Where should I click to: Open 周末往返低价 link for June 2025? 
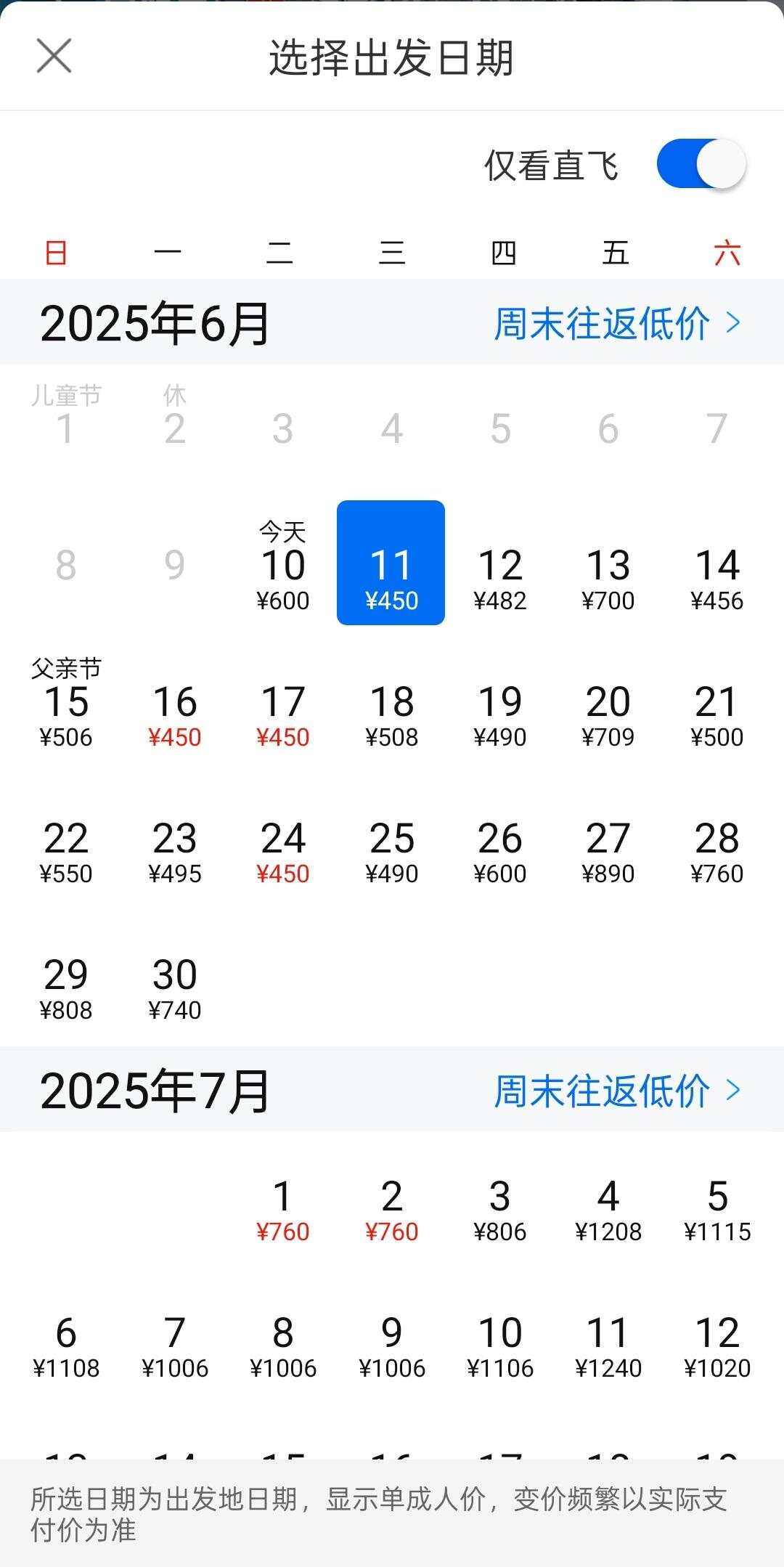coord(617,323)
